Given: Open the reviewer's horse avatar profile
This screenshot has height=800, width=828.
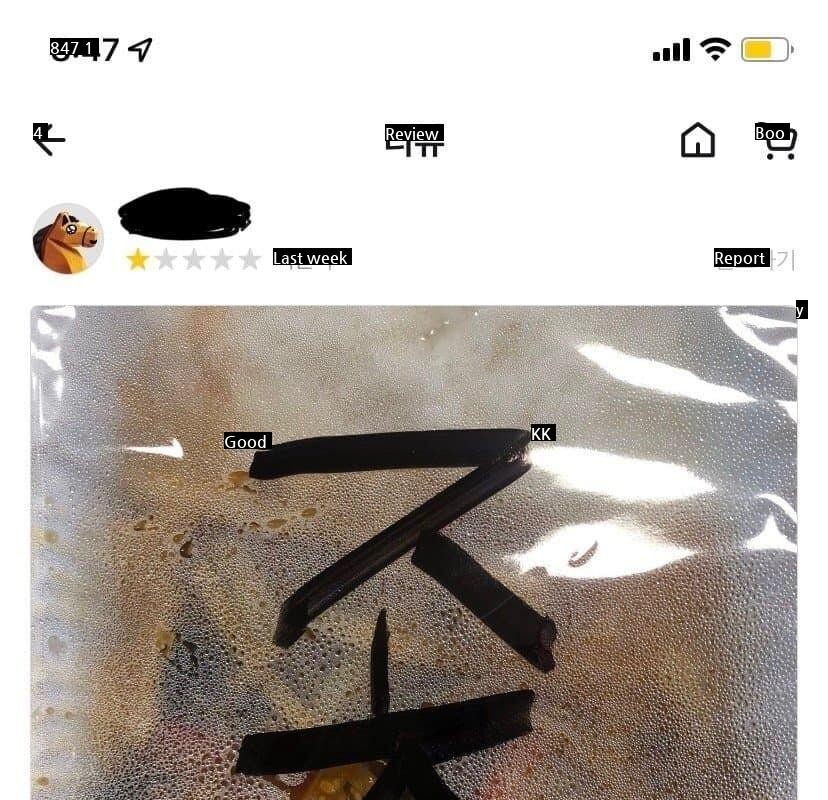Looking at the screenshot, I should click(x=68, y=239).
